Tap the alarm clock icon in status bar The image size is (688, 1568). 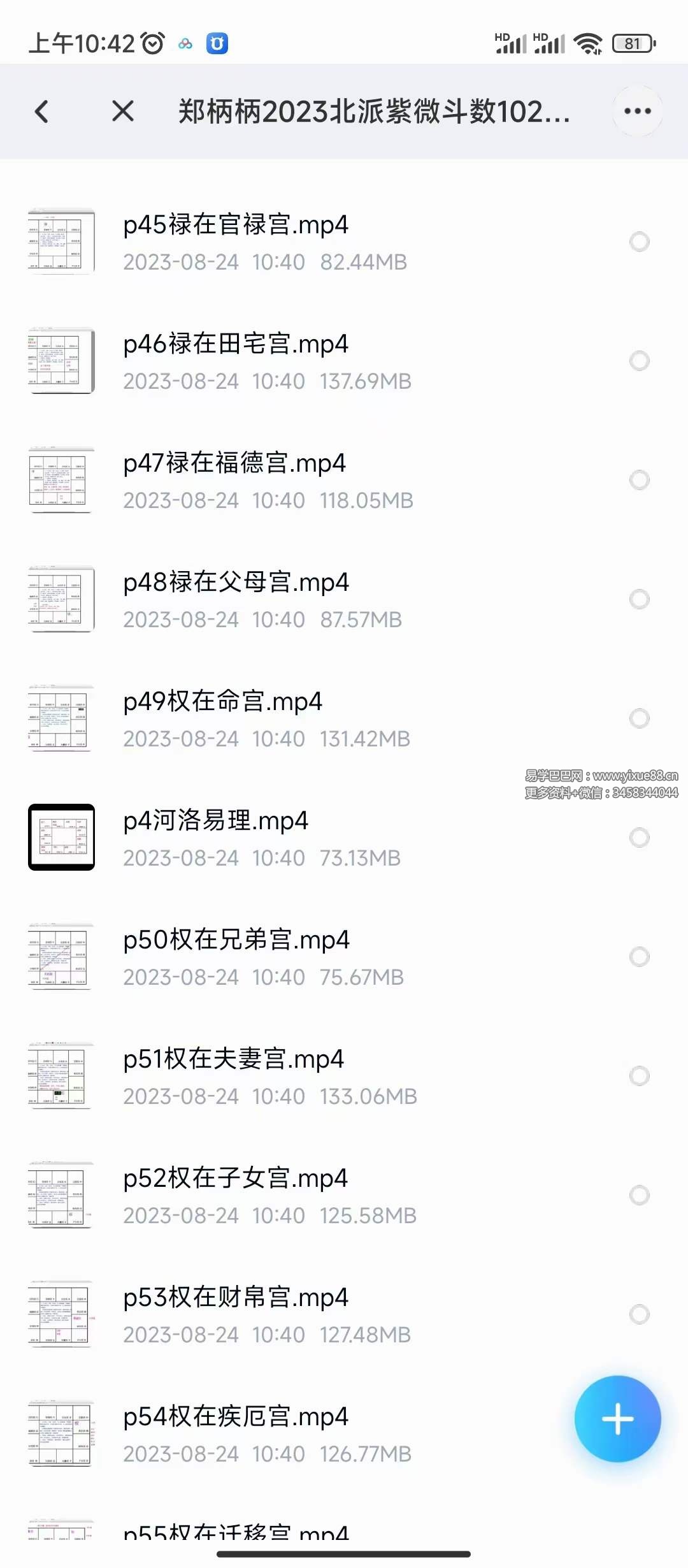coord(152,42)
